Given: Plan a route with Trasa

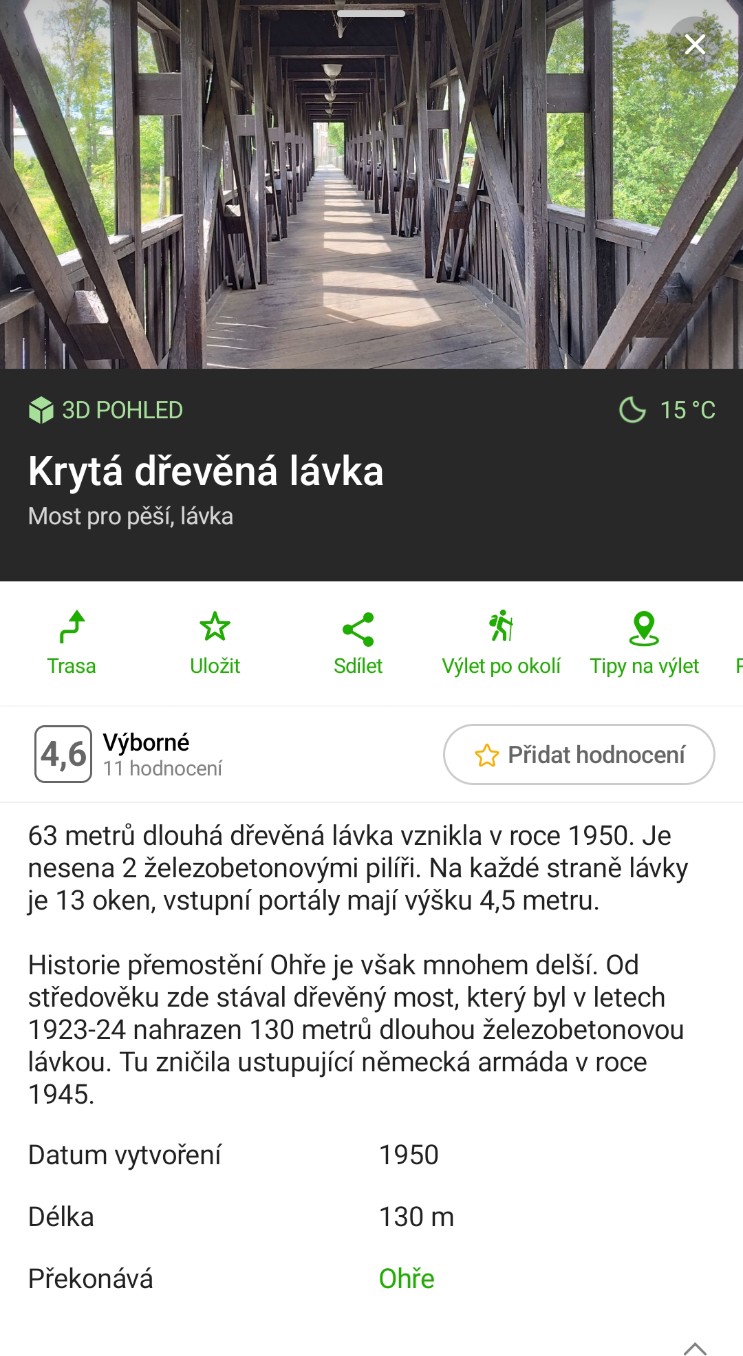Looking at the screenshot, I should pyautogui.click(x=71, y=644).
